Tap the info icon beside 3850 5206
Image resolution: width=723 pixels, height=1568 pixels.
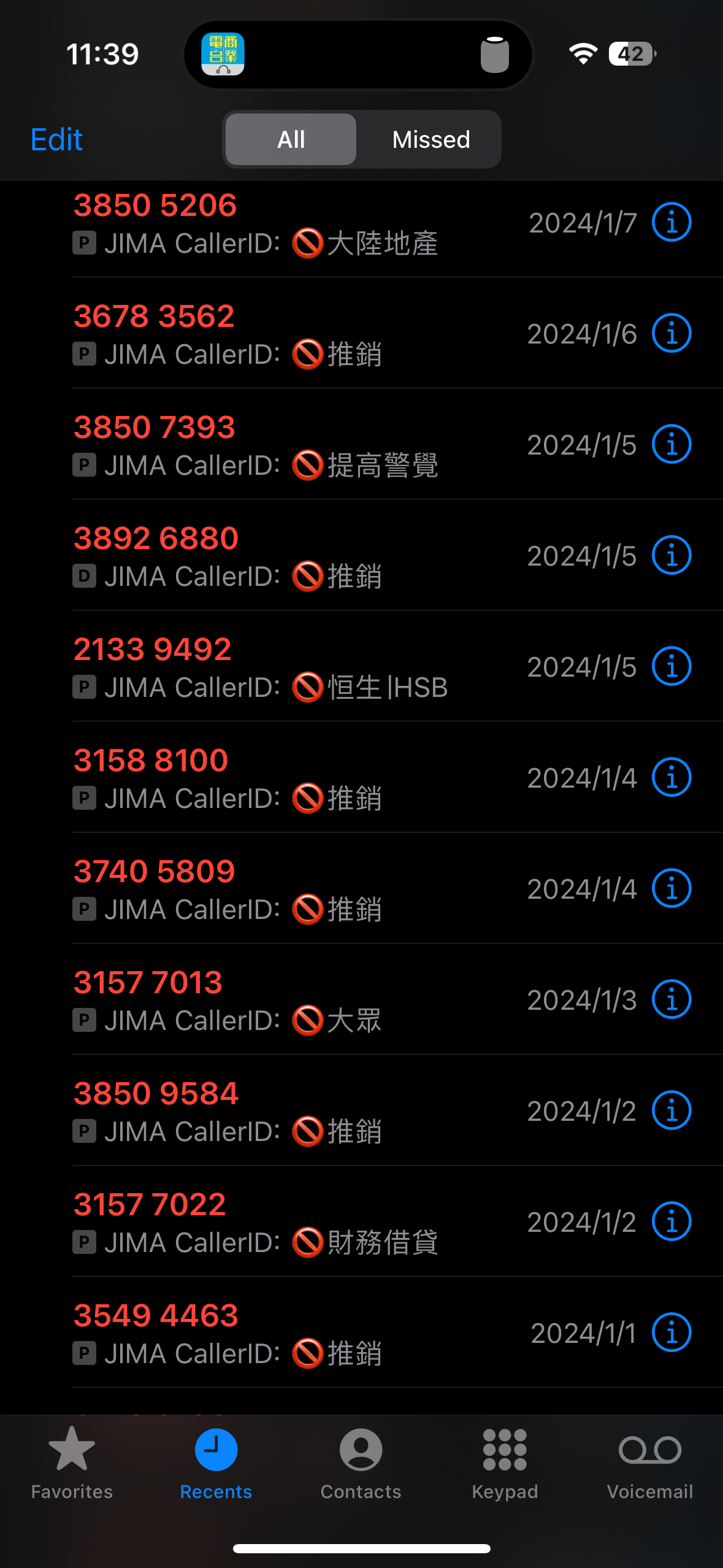(x=671, y=222)
